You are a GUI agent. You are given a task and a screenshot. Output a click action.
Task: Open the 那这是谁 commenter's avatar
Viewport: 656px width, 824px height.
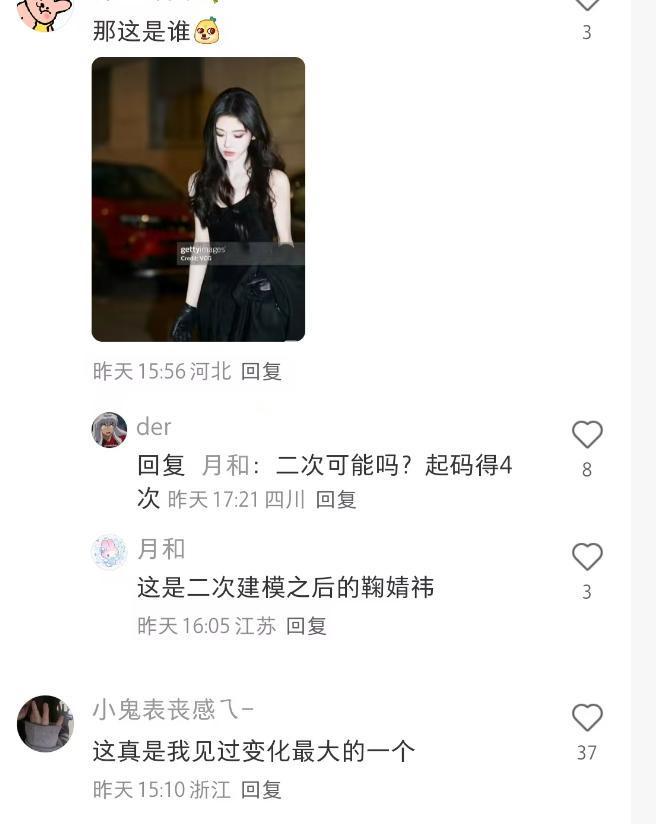[45, 10]
